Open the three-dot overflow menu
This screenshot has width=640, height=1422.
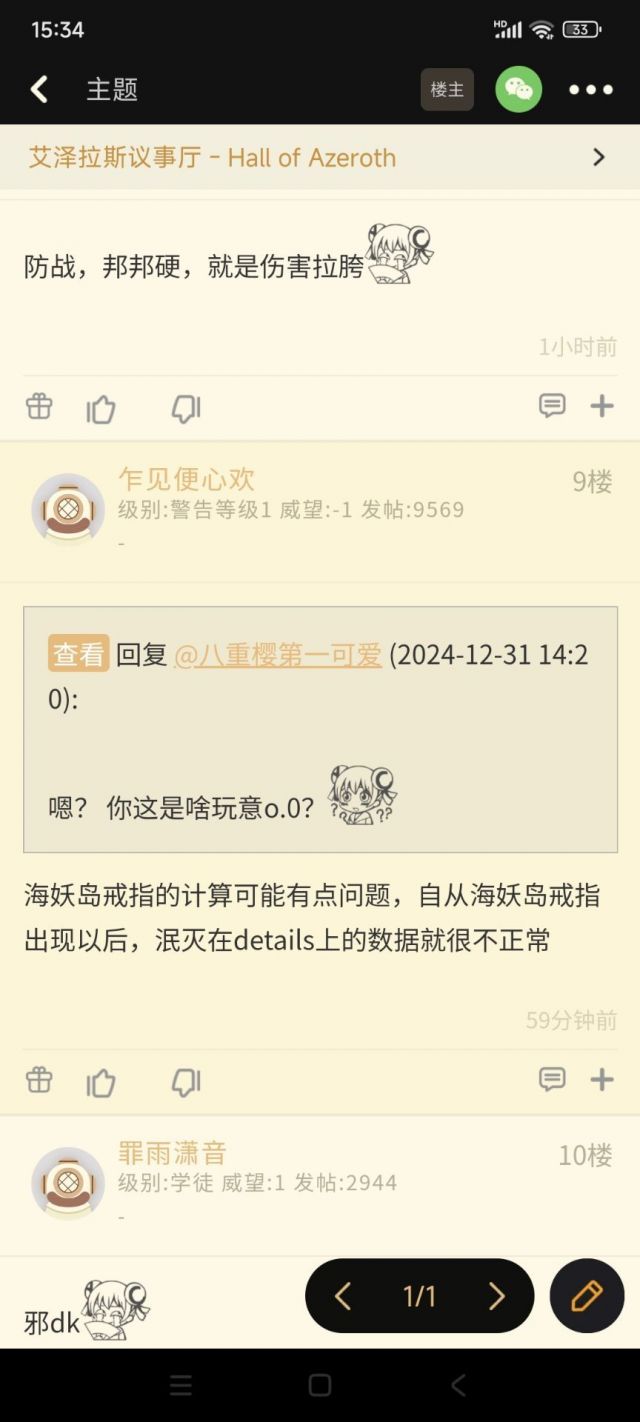(x=591, y=89)
